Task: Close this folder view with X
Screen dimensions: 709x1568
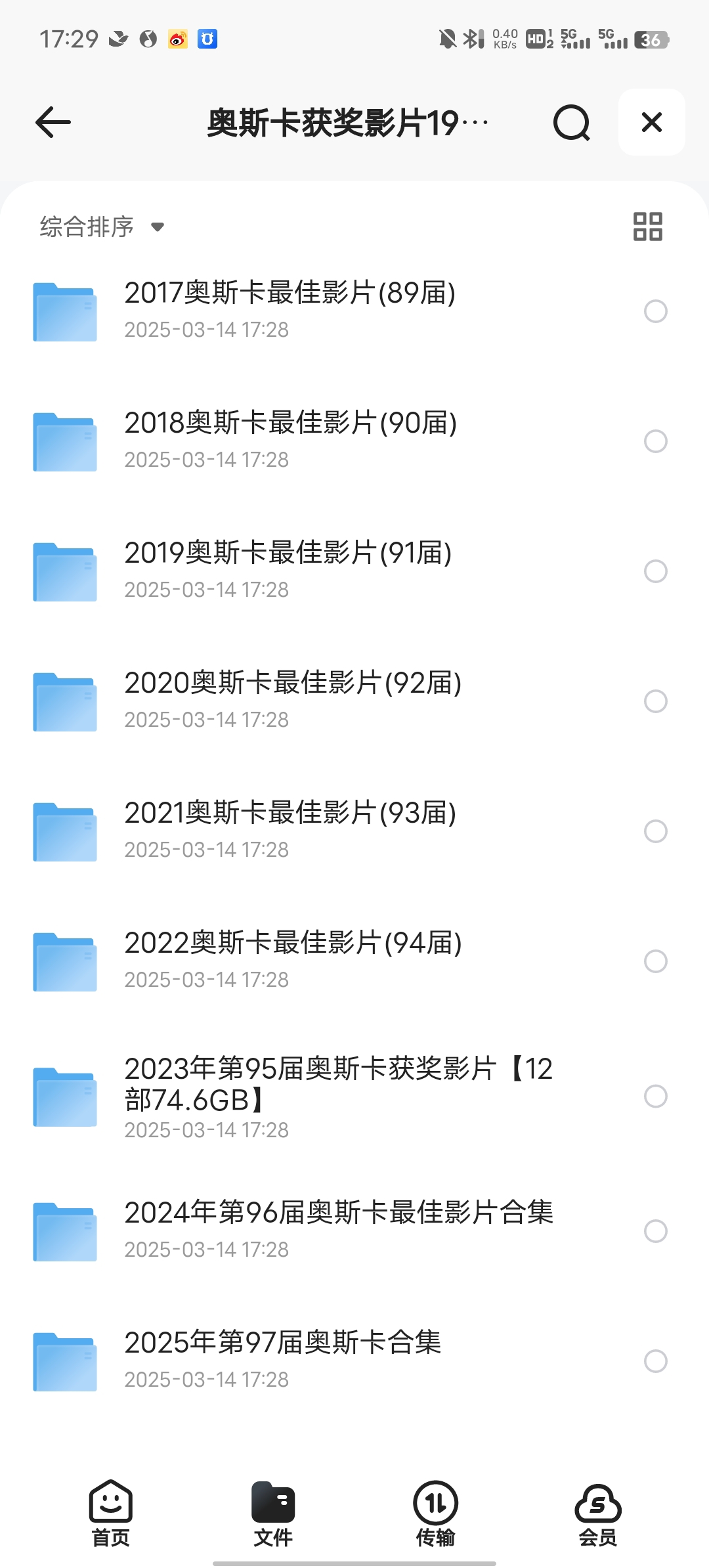Action: 651,122
